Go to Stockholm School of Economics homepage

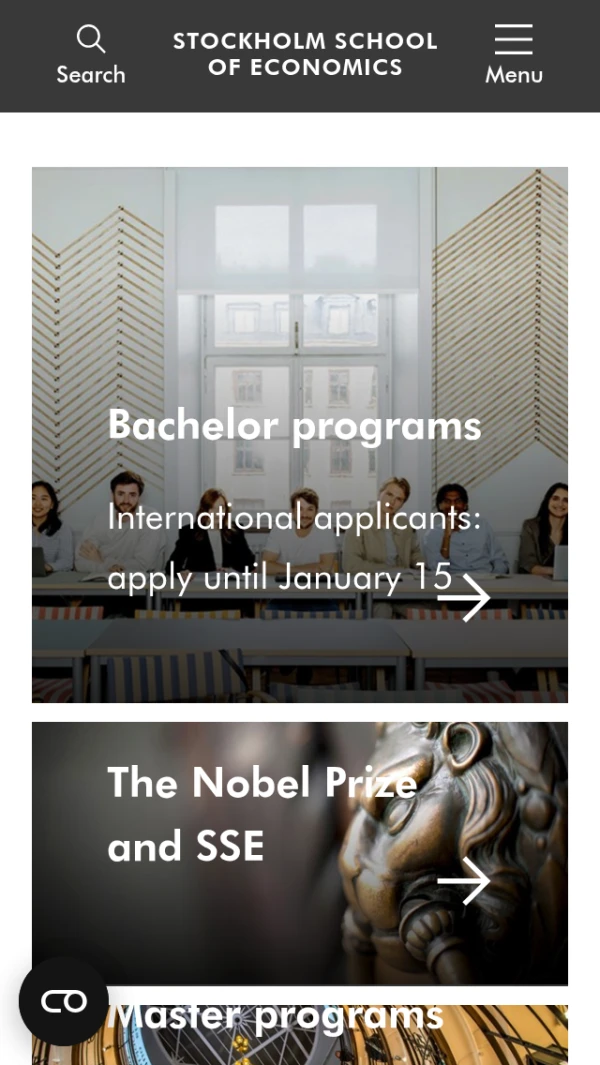[x=305, y=55]
